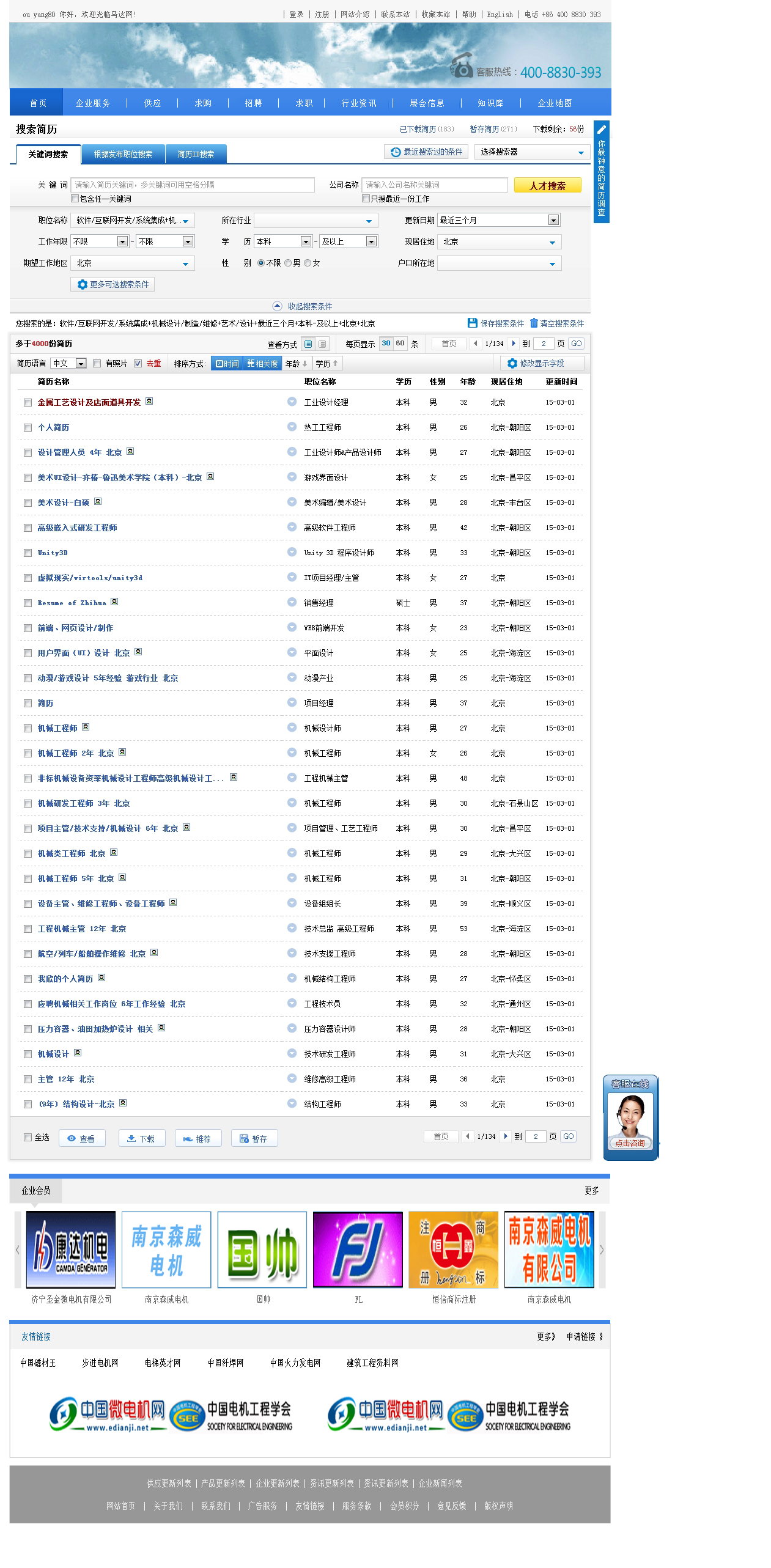Screen dimensions: 771x1568
Task: Check 包含任一关键词 checkbox
Action: coord(75,199)
